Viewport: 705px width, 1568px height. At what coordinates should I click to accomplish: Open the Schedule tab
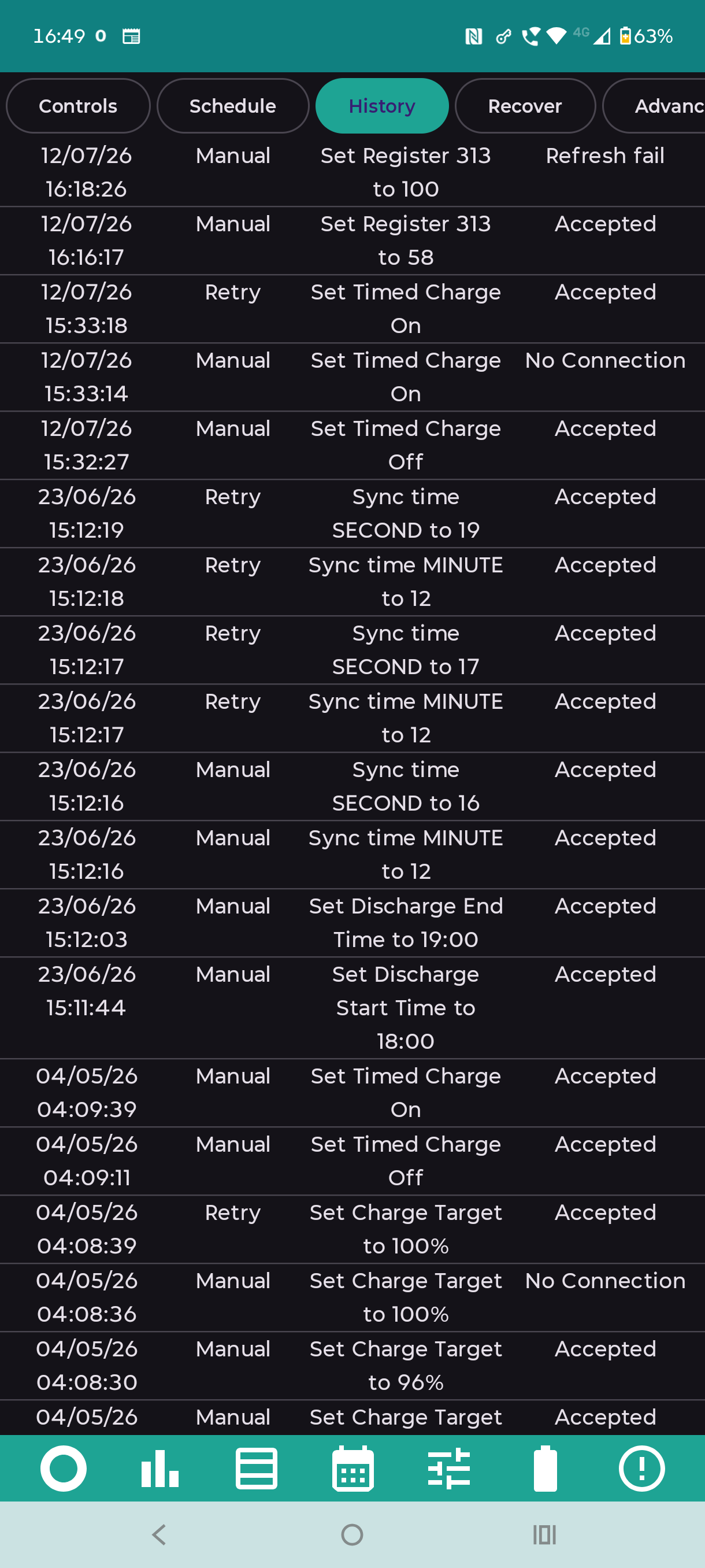point(232,106)
